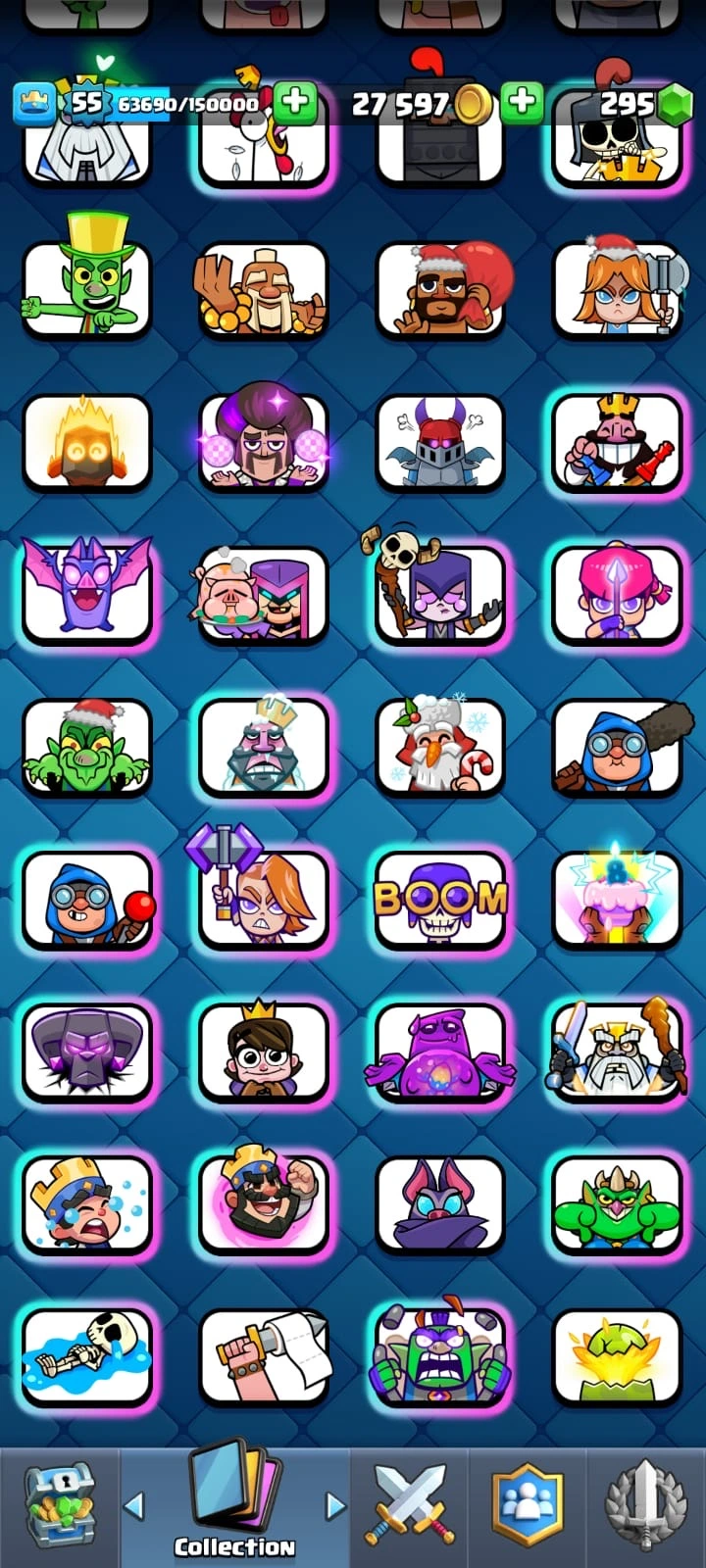Open the Shop chest tab

59,1505
